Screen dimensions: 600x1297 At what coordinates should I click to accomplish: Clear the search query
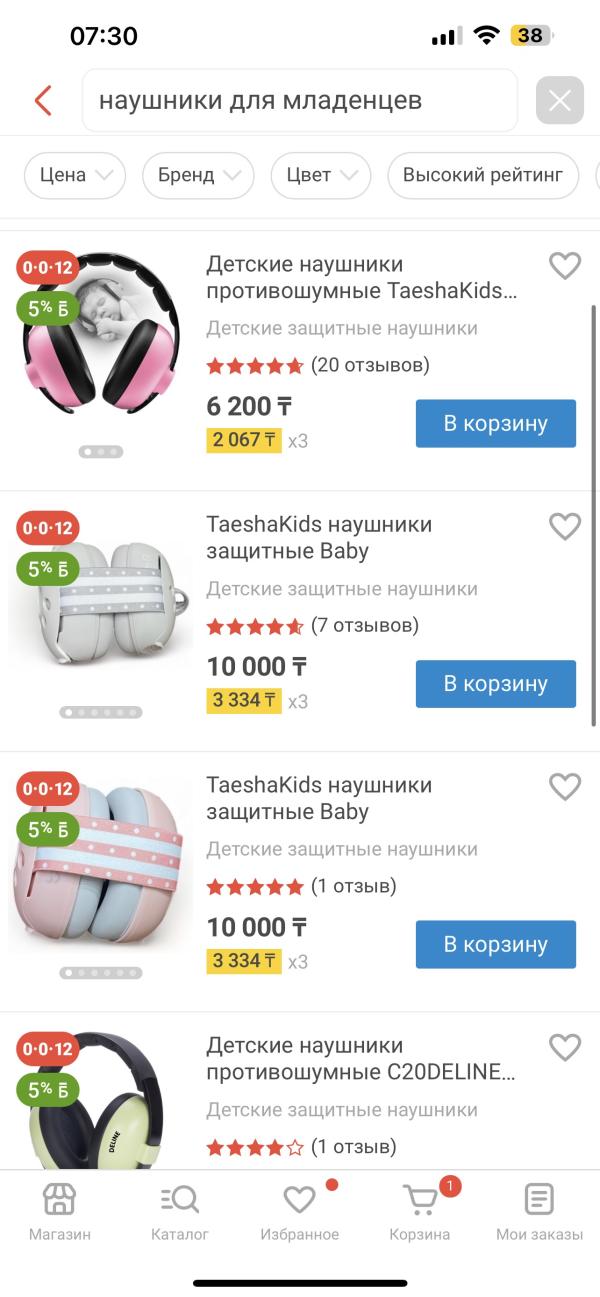coord(559,100)
